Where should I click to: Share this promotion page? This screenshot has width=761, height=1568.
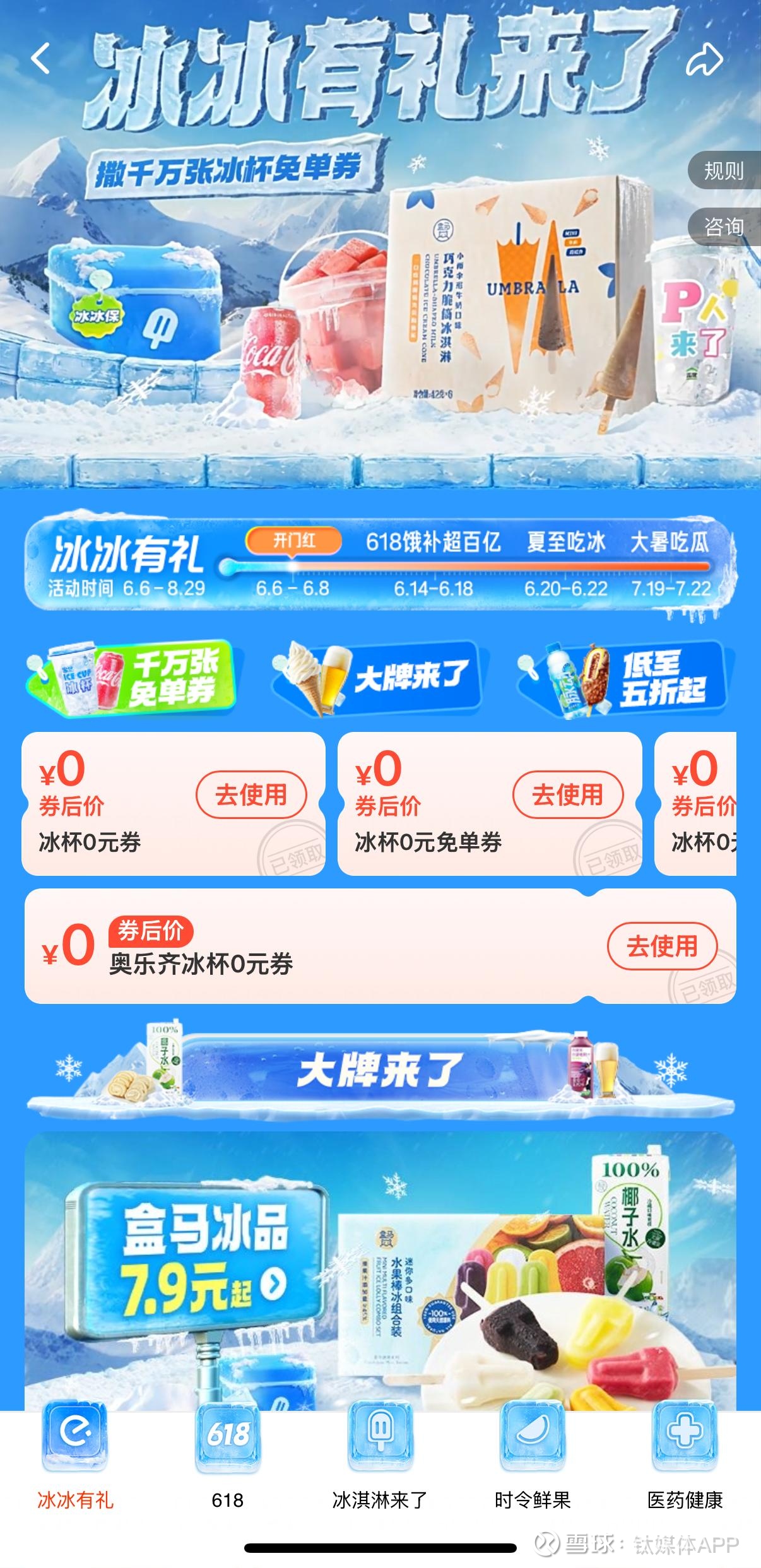point(704,61)
